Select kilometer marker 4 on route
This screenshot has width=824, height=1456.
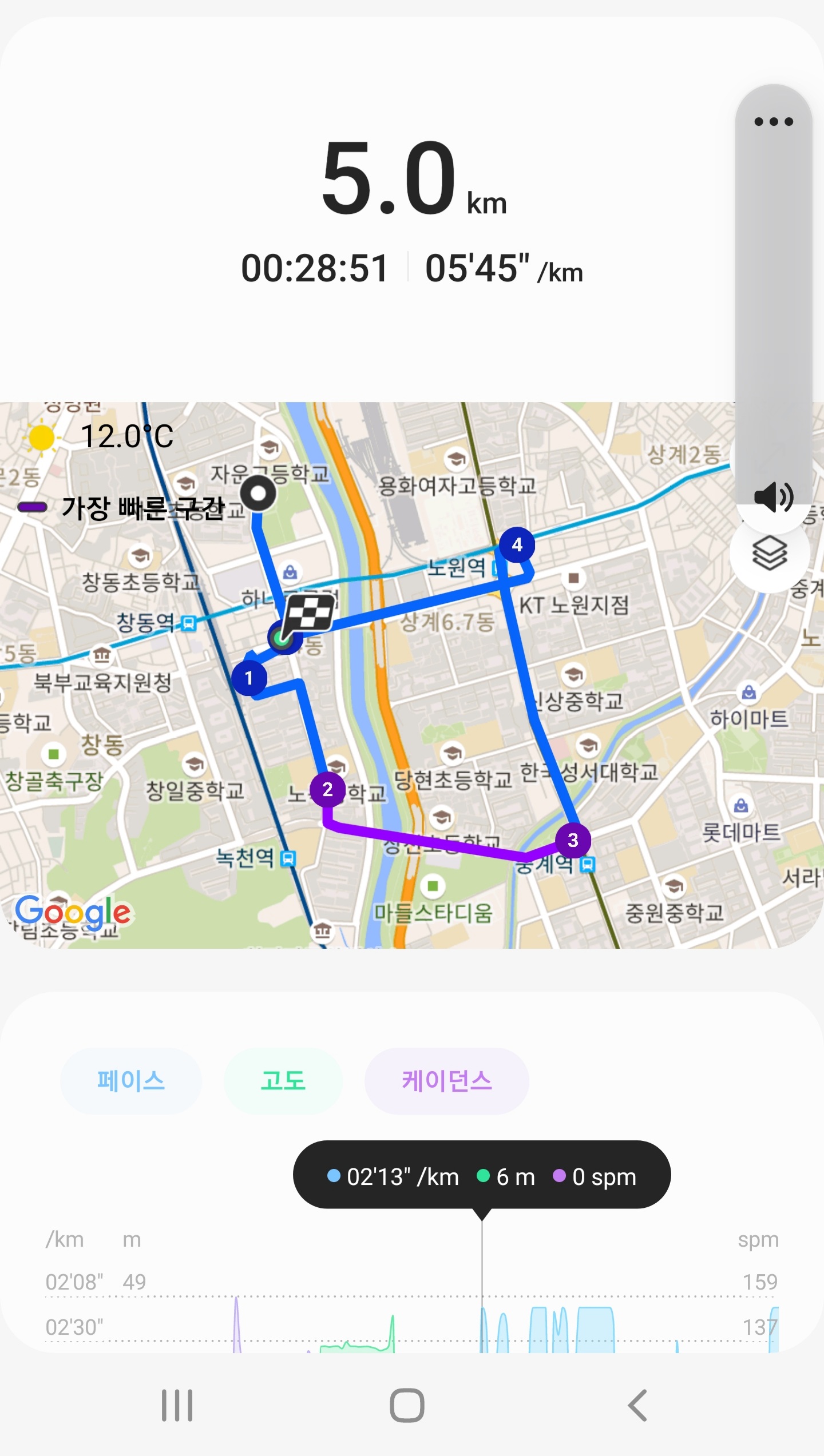click(517, 545)
